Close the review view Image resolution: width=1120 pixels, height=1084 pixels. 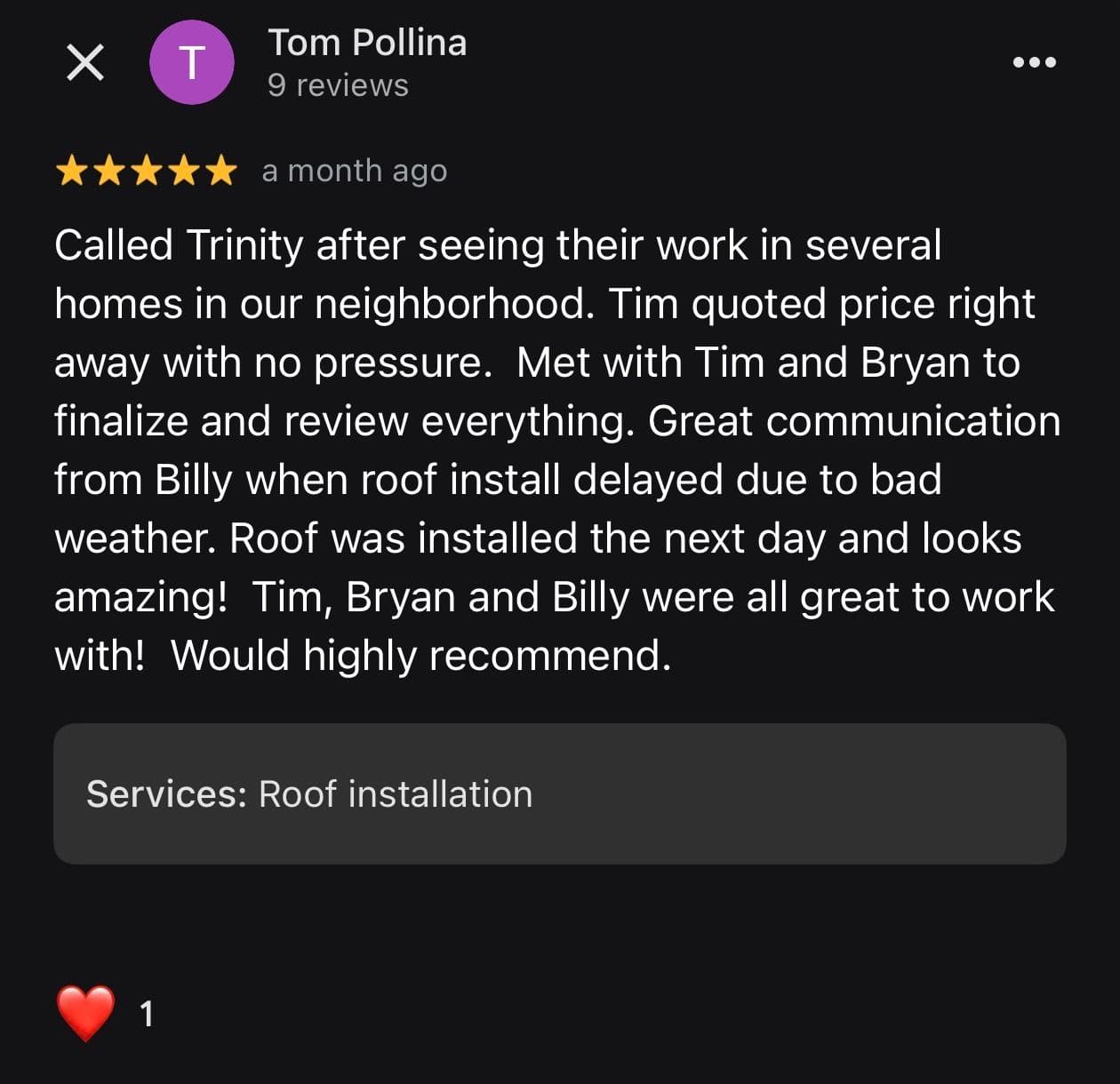pos(85,62)
